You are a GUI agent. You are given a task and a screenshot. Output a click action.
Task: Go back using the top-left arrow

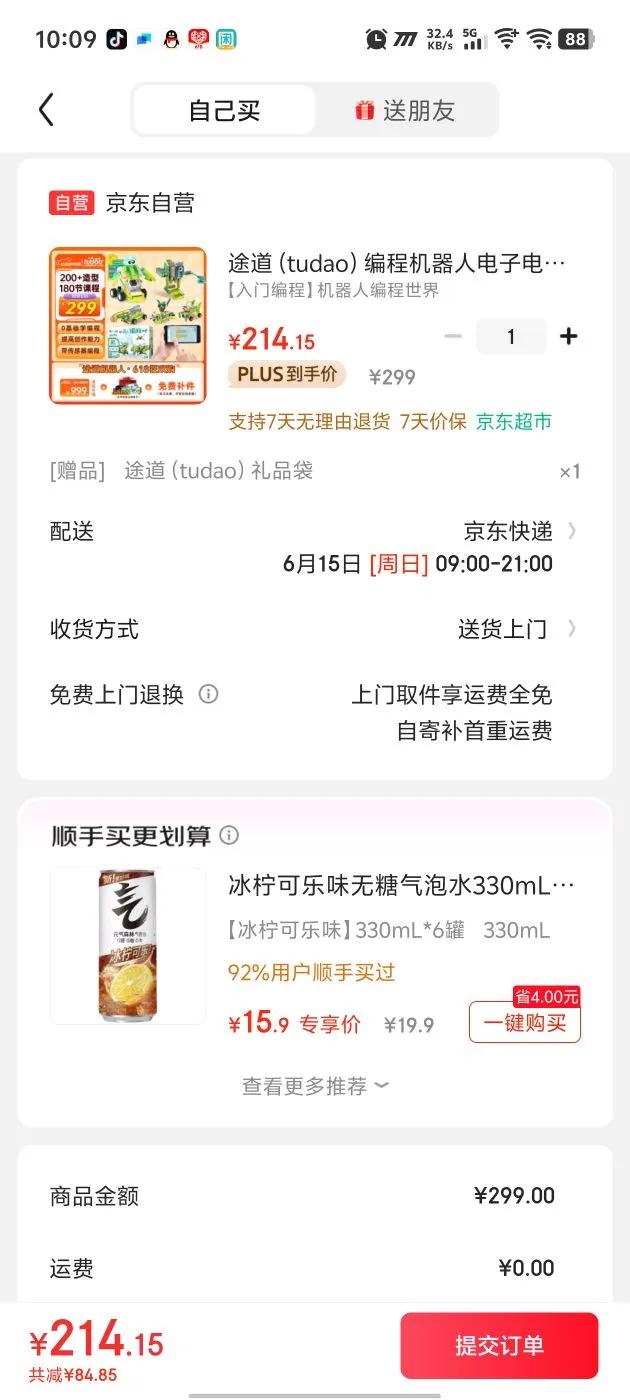coord(46,110)
